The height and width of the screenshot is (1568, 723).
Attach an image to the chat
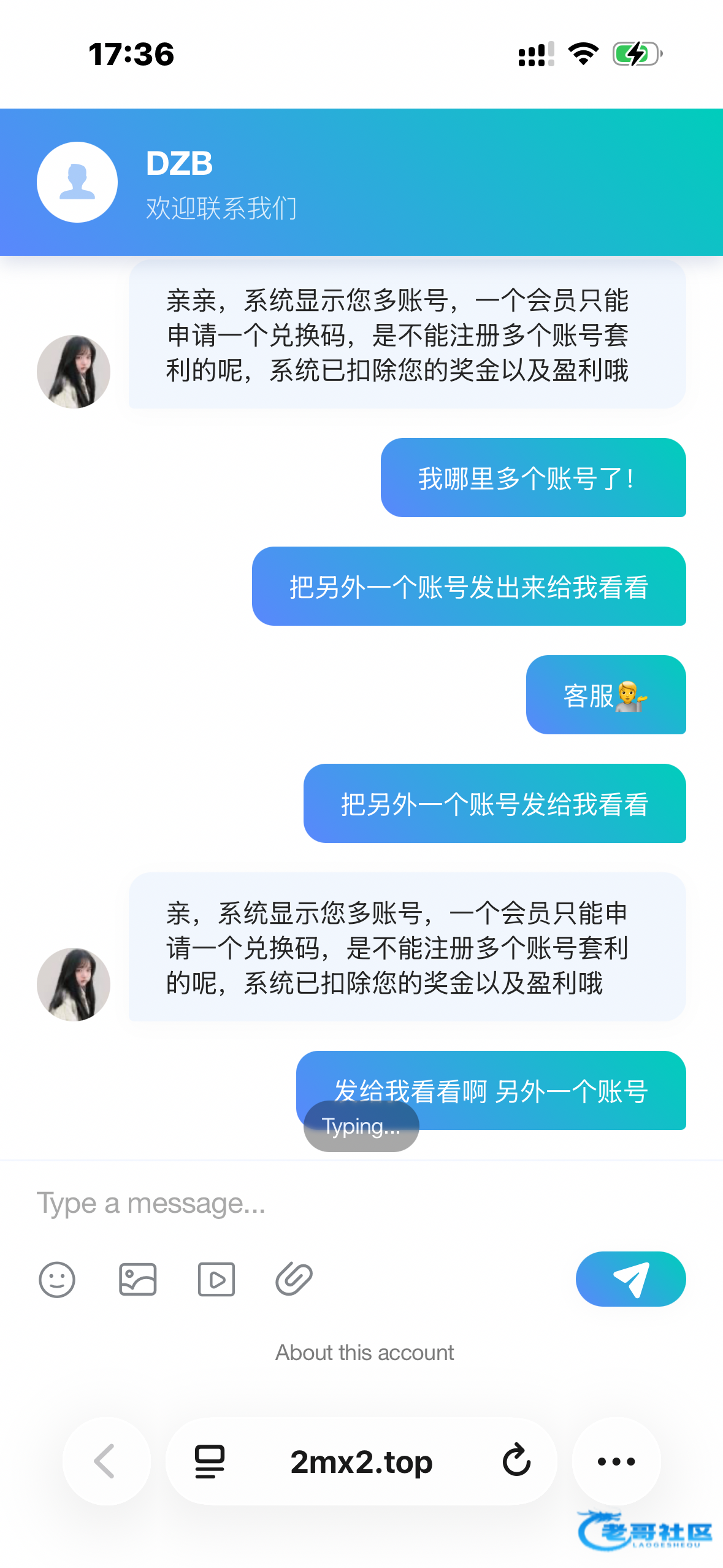point(137,1280)
